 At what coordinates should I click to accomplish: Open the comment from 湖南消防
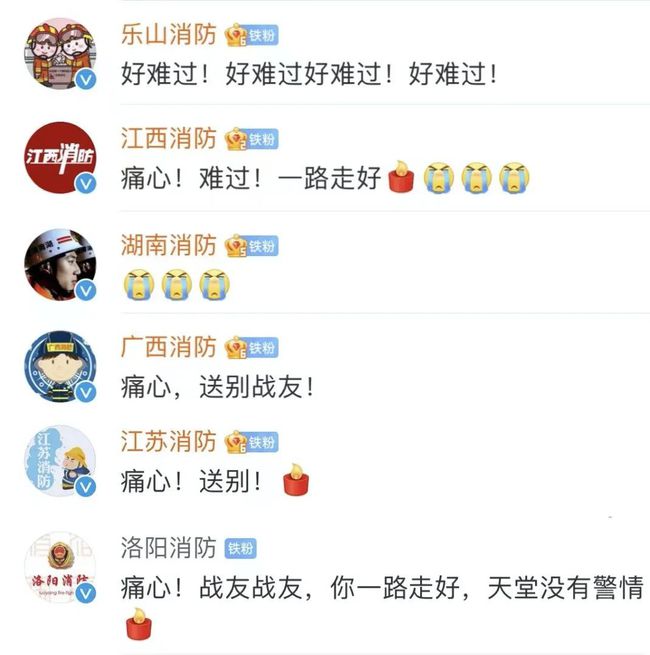pos(175,285)
